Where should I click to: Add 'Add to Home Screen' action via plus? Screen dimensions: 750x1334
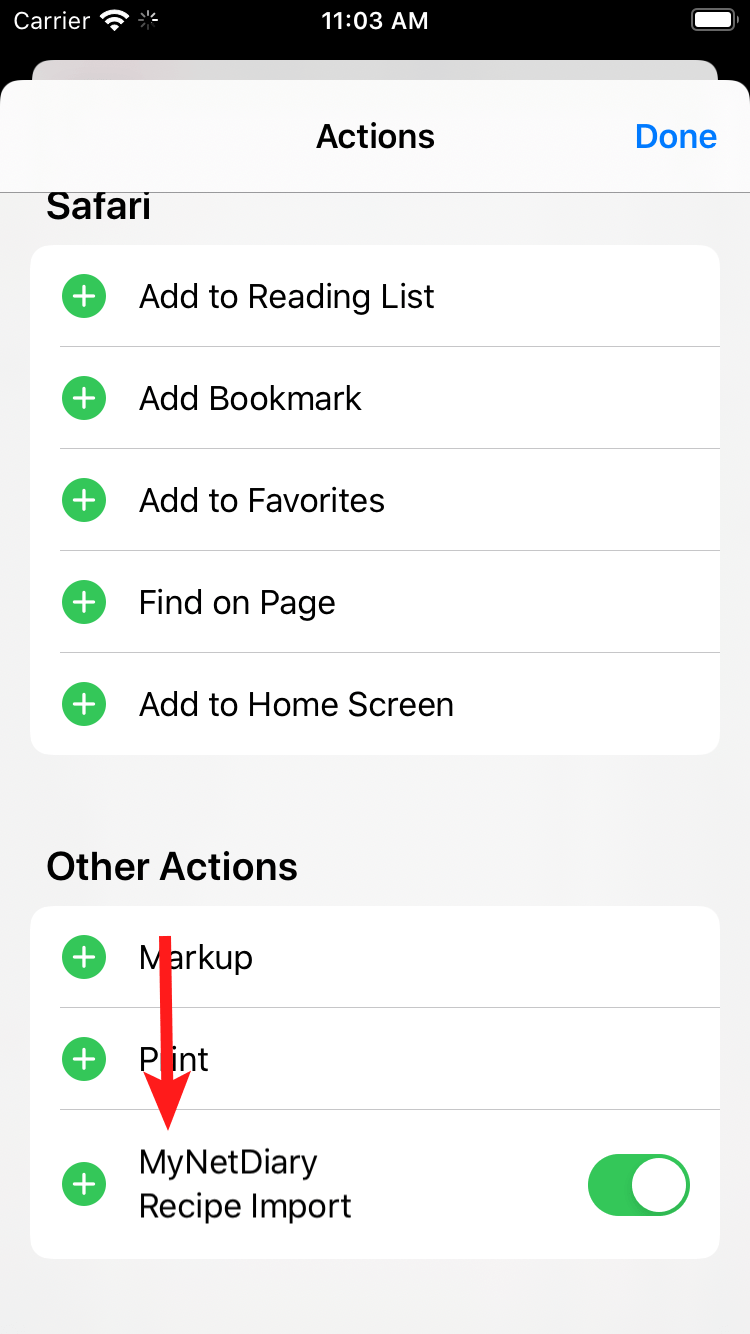tap(84, 705)
